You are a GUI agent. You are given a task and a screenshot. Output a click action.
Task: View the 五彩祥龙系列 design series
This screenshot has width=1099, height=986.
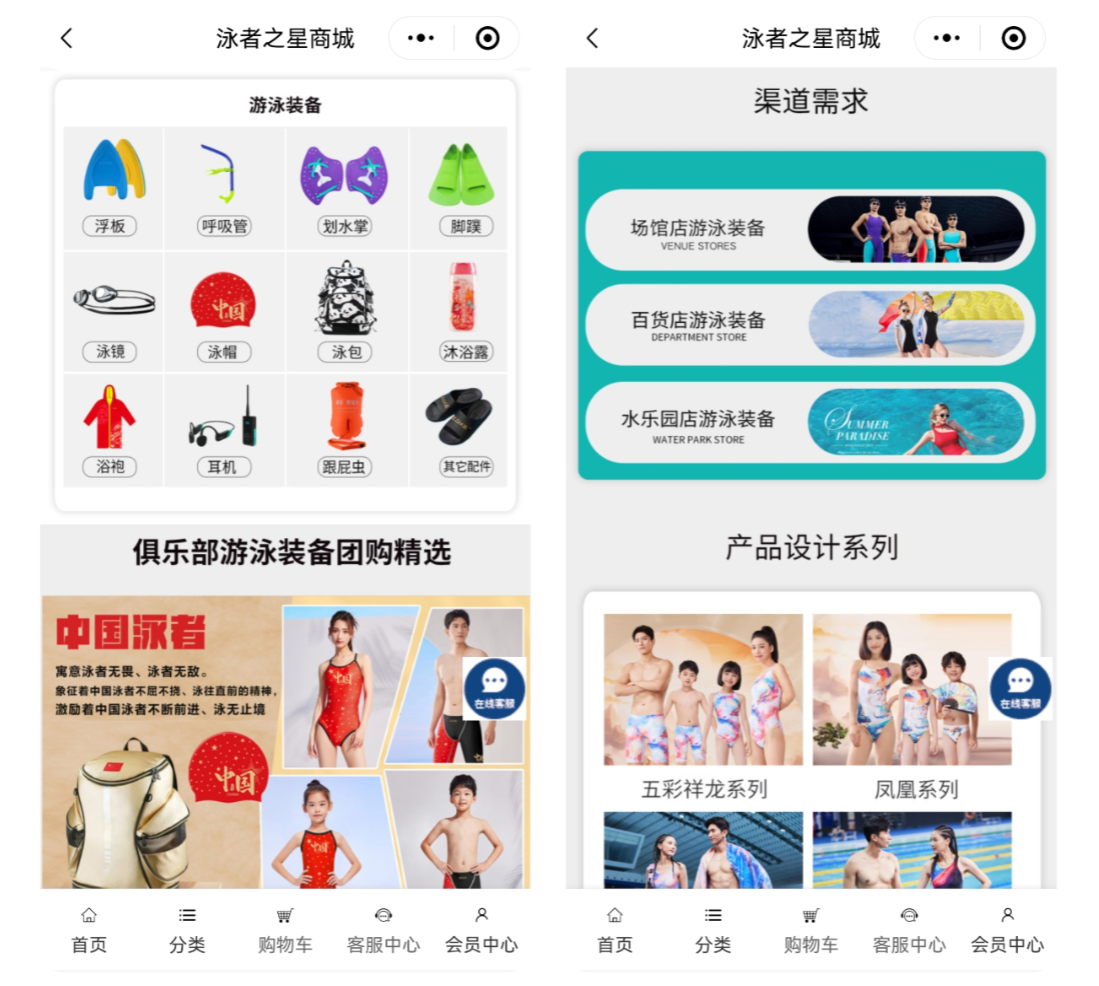(x=703, y=705)
